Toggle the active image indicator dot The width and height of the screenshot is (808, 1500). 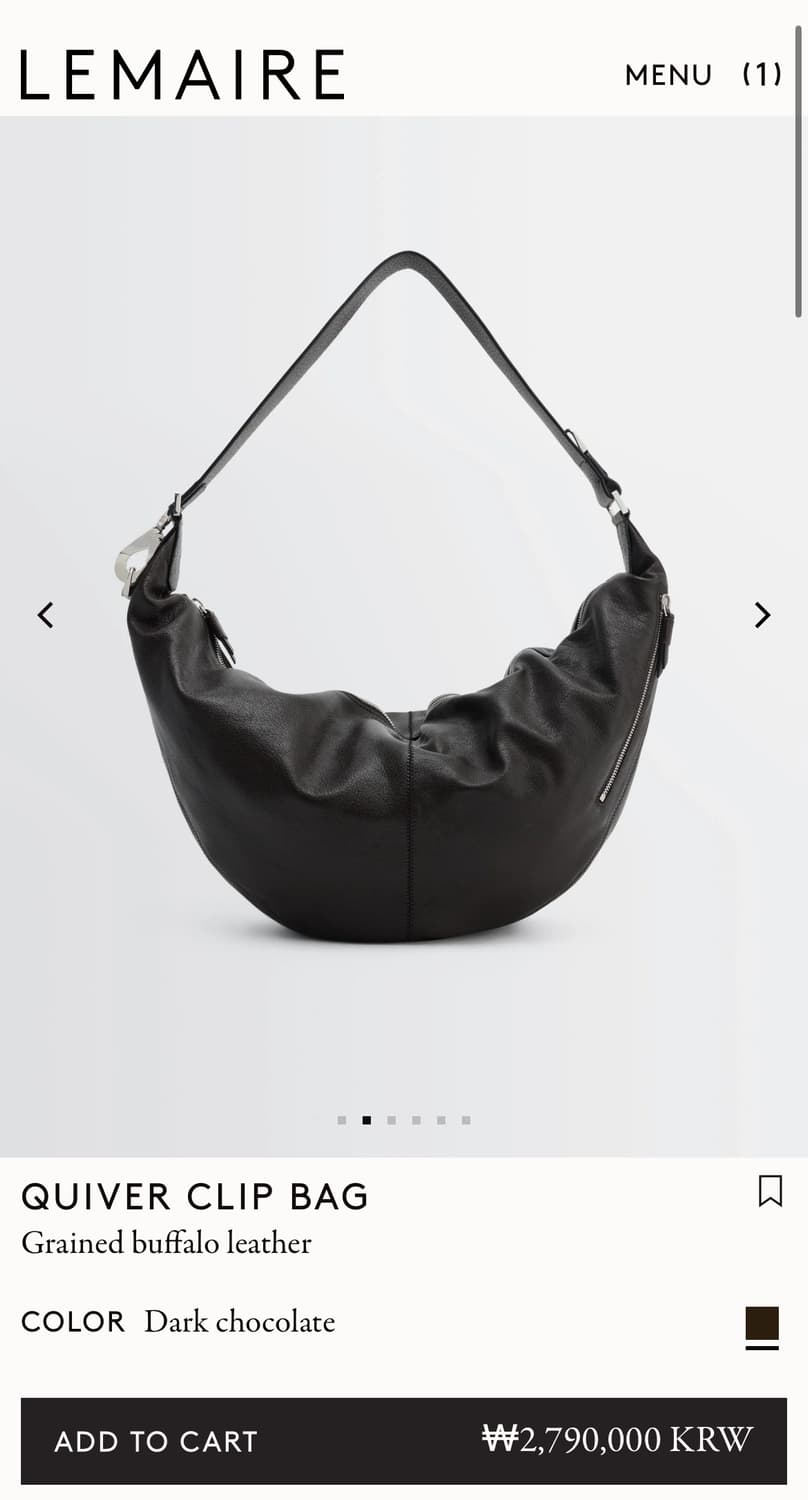click(x=366, y=1120)
